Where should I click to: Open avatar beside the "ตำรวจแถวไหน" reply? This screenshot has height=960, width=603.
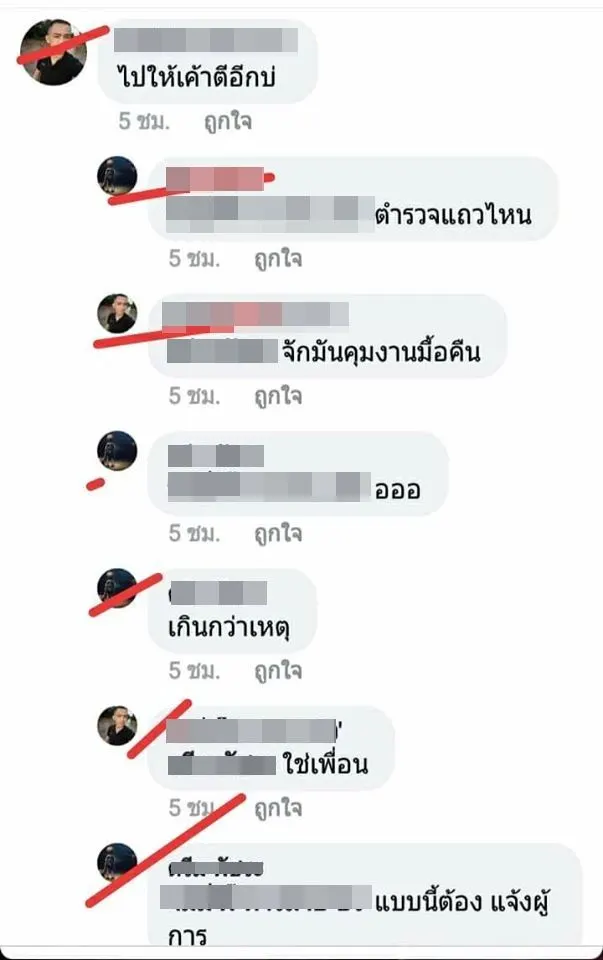pos(117,177)
